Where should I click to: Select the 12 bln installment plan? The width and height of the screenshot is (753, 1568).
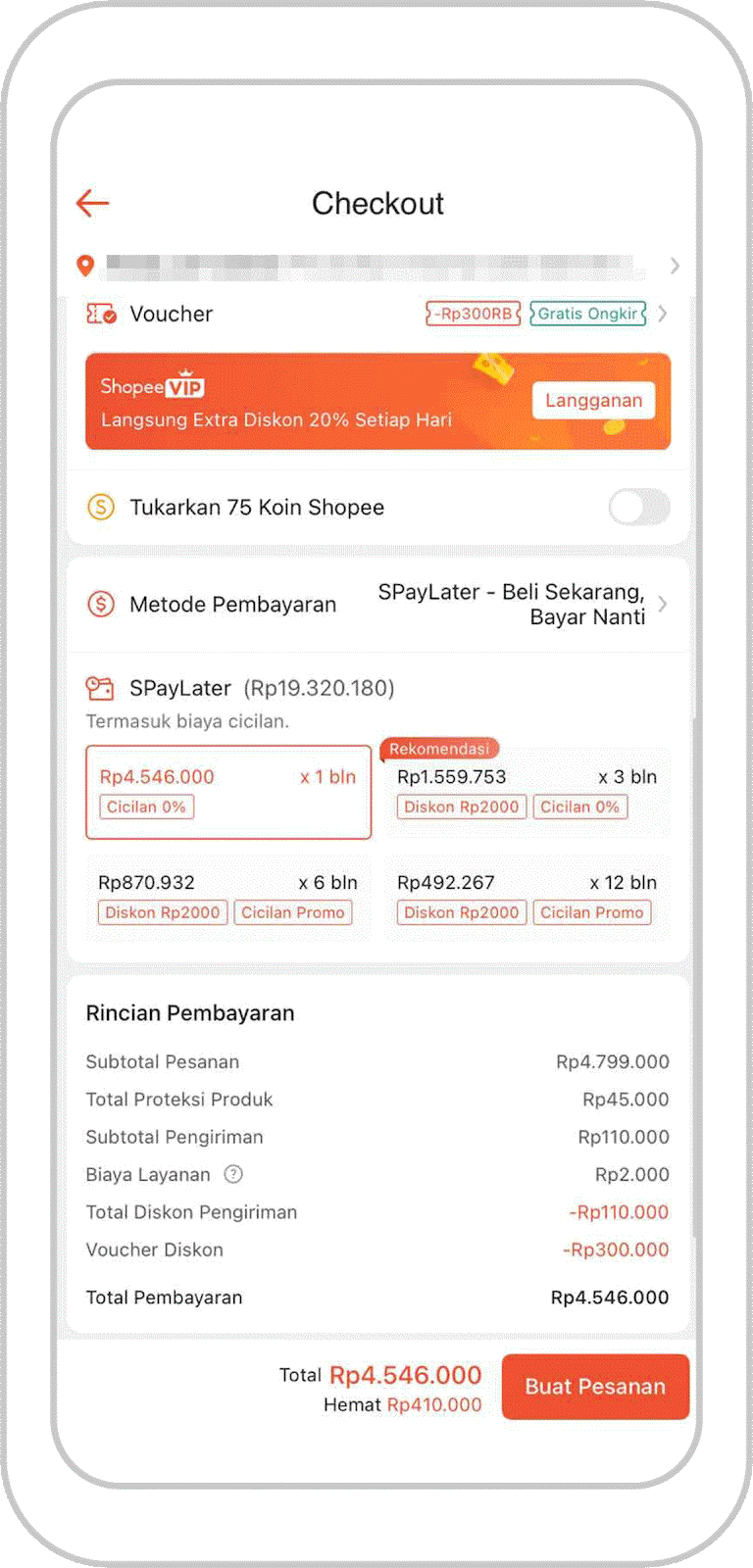tap(527, 898)
